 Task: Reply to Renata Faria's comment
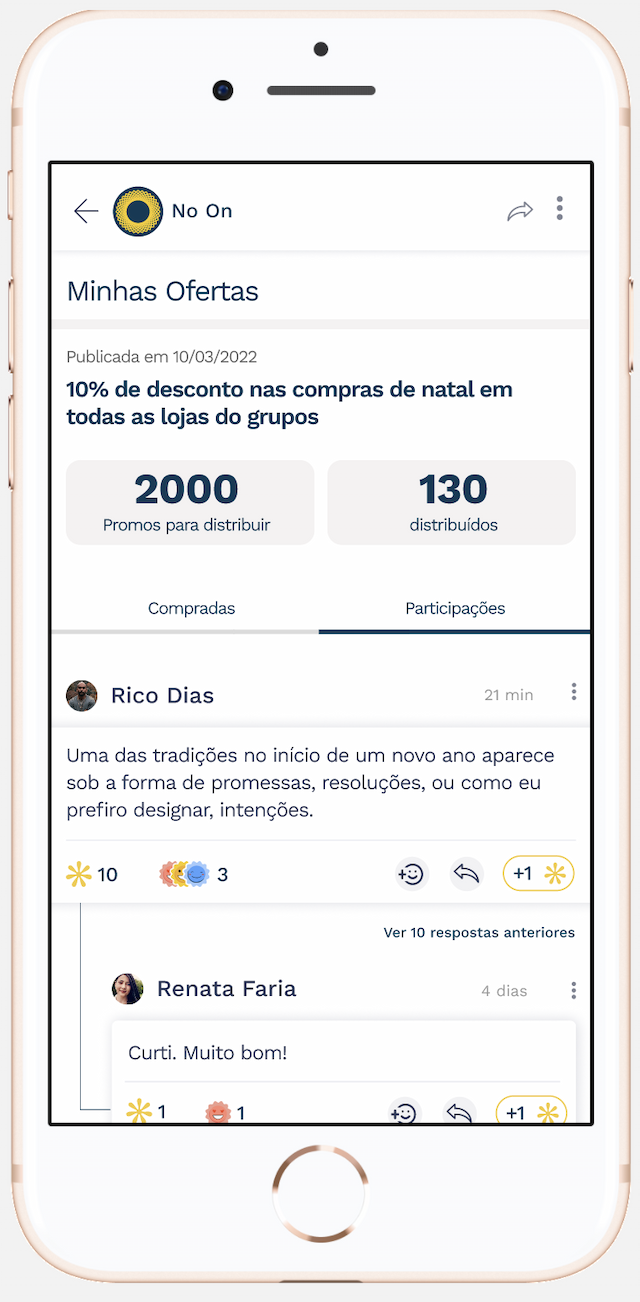click(x=459, y=1111)
